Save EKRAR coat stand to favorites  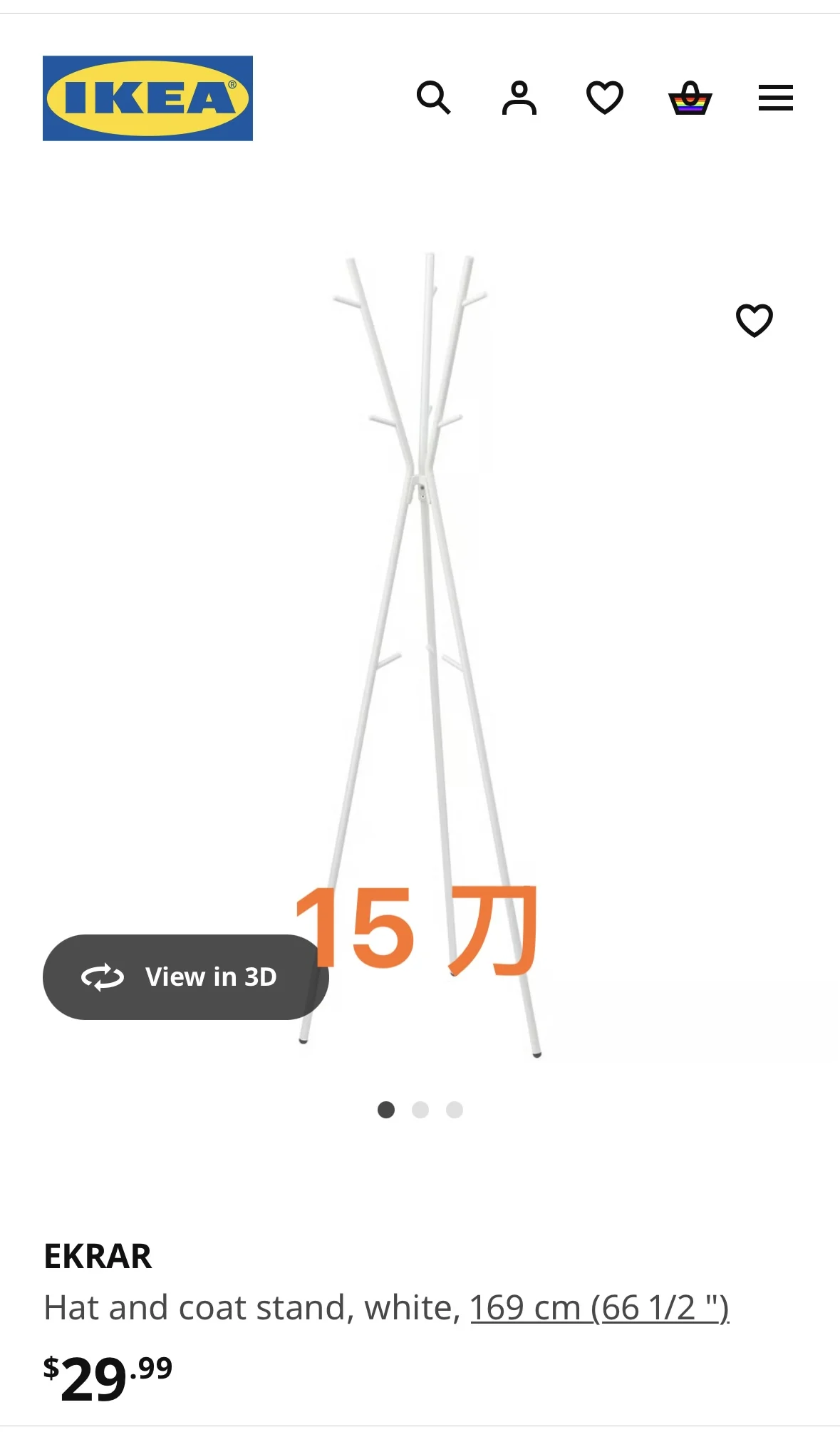pyautogui.click(x=754, y=320)
